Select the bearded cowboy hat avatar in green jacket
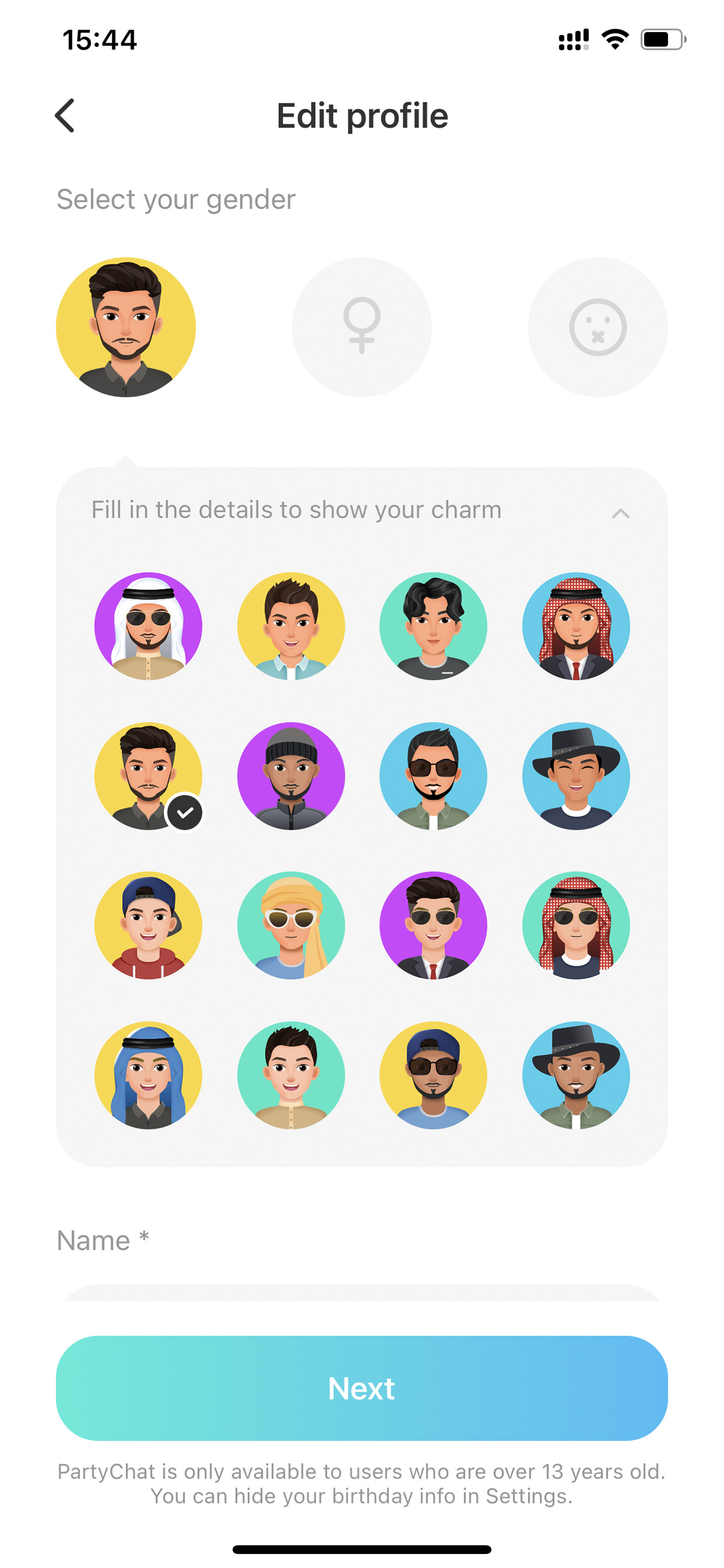Image resolution: width=724 pixels, height=1568 pixels. click(x=576, y=1075)
